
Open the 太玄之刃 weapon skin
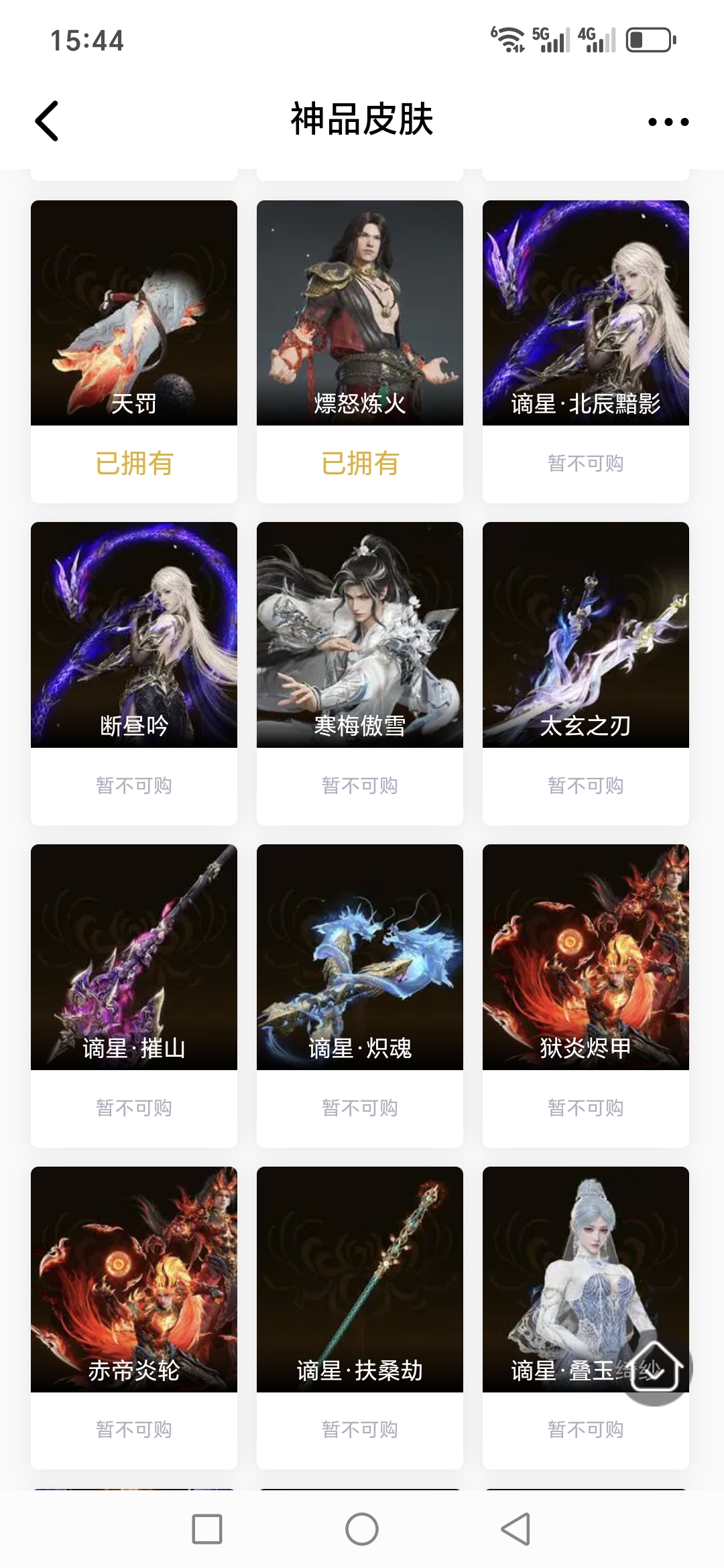coord(585,635)
